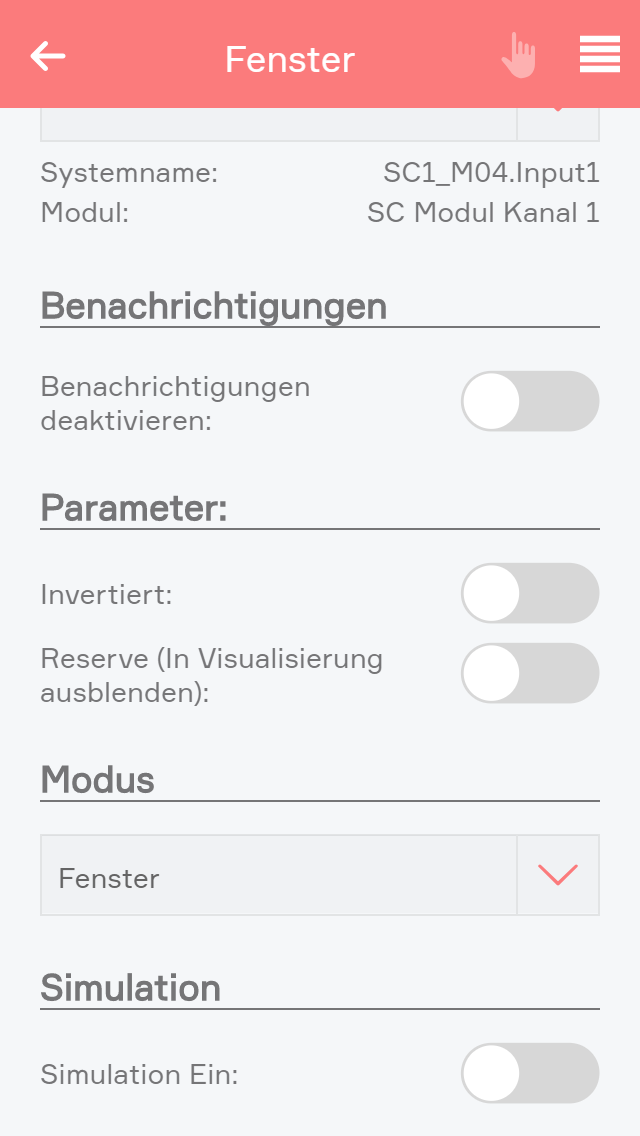The image size is (640, 1136).
Task: Enable the Invertiert switch
Action: [x=529, y=593]
